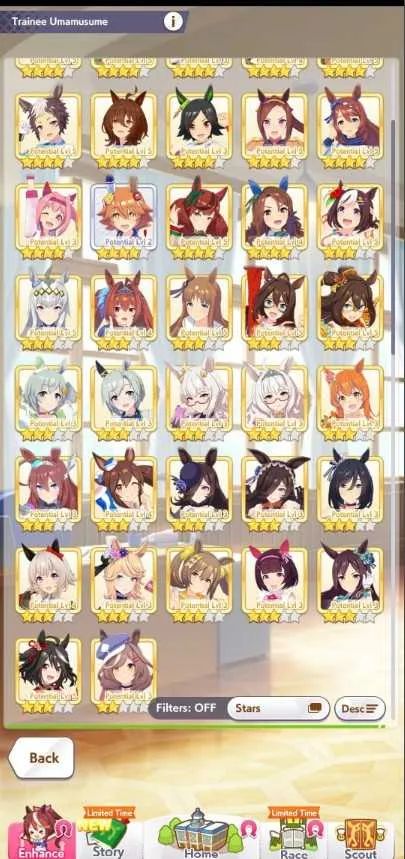
Task: Open the Story tab
Action: (x=108, y=835)
